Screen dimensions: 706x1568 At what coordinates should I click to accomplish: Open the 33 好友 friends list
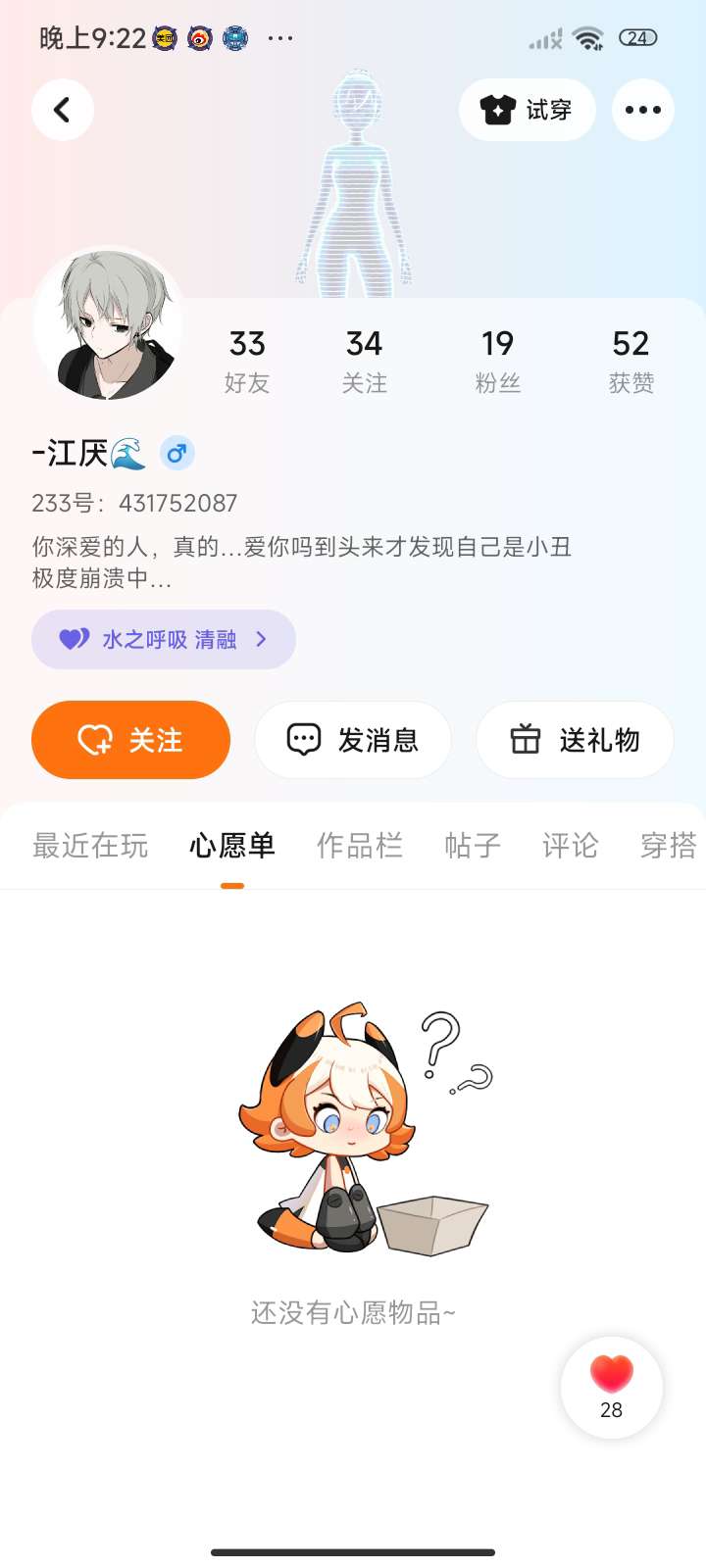[247, 361]
